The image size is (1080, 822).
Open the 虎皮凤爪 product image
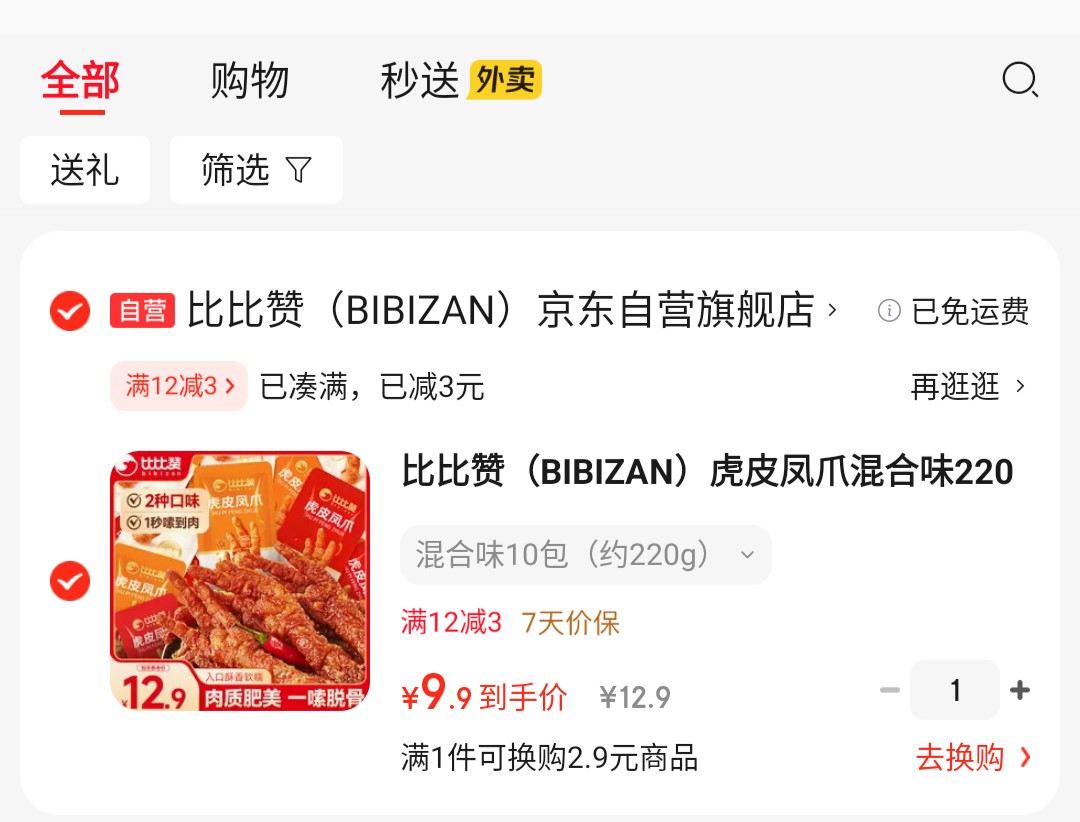click(240, 581)
